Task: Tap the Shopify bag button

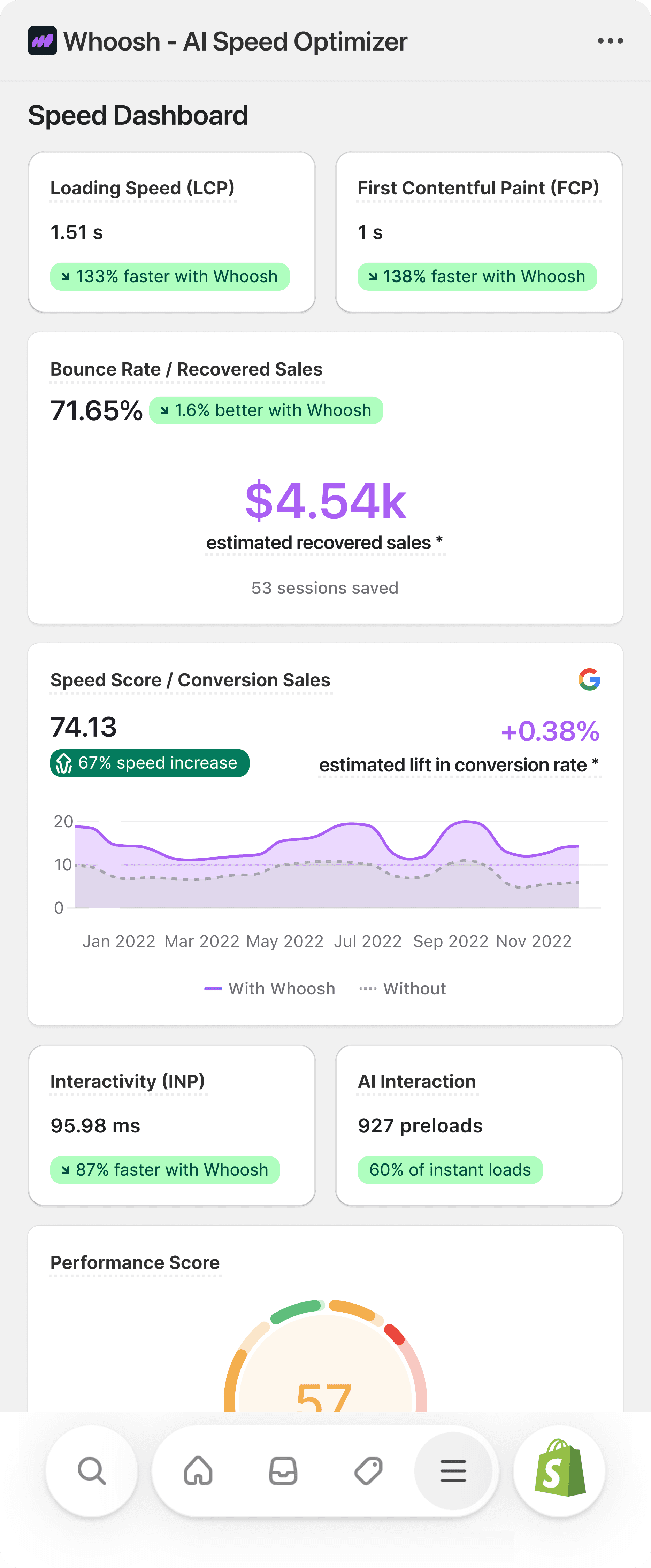Action: pyautogui.click(x=560, y=1471)
